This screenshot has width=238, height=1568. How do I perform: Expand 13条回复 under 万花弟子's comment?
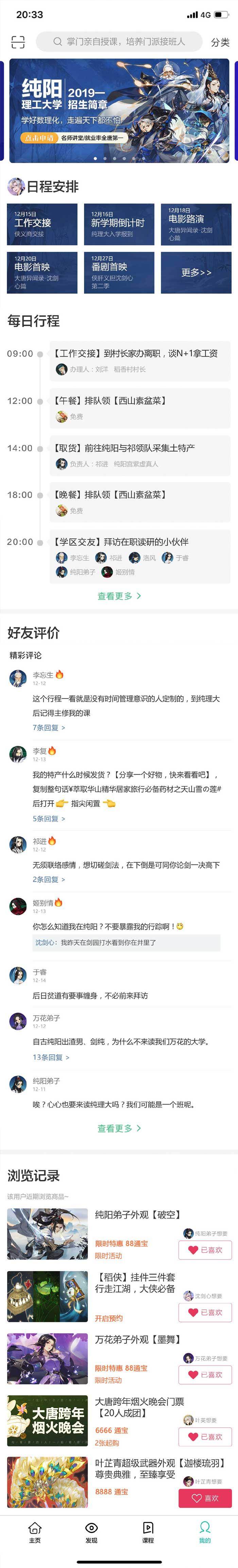pyautogui.click(x=51, y=1057)
